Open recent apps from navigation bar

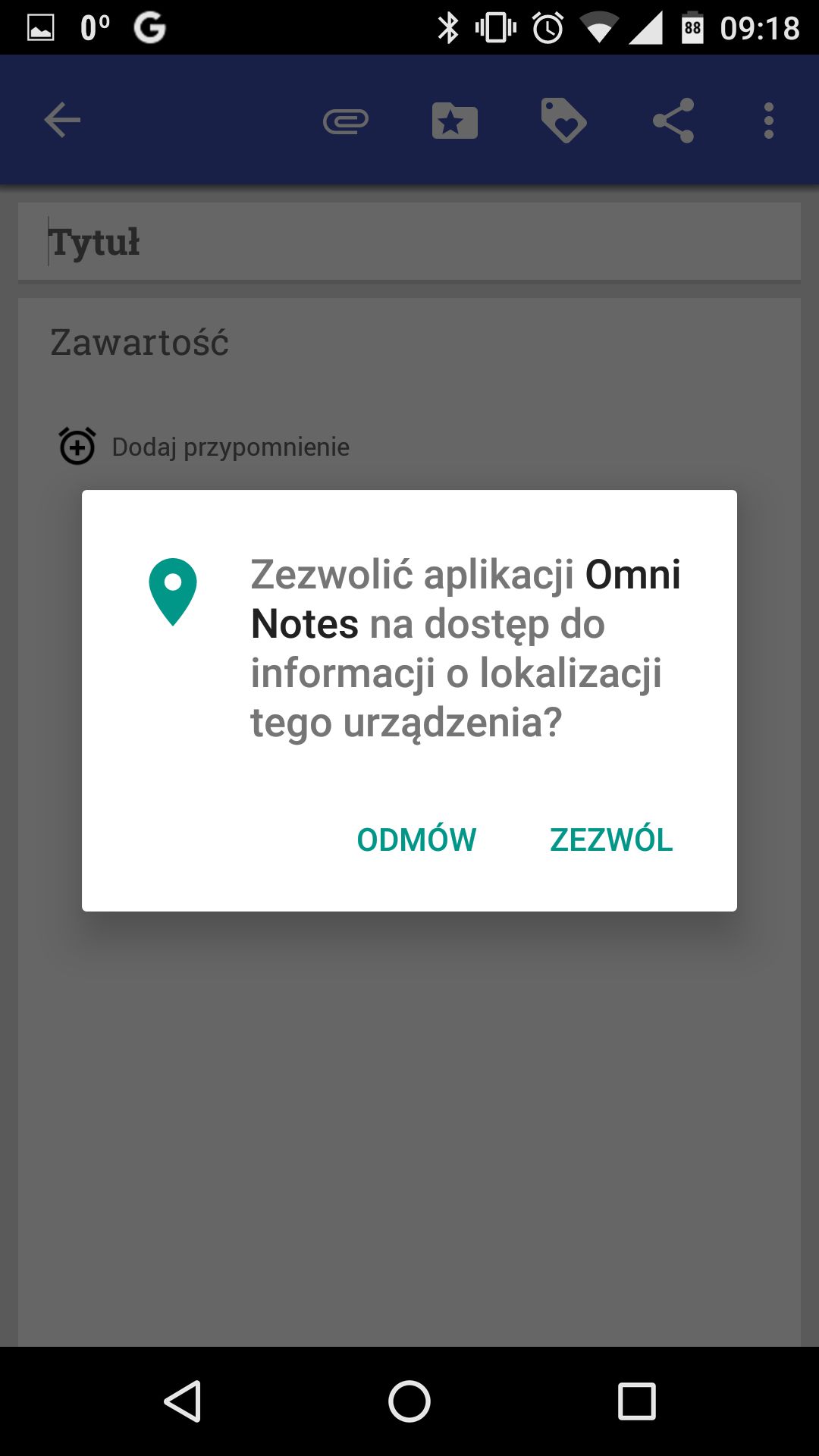point(636,1401)
